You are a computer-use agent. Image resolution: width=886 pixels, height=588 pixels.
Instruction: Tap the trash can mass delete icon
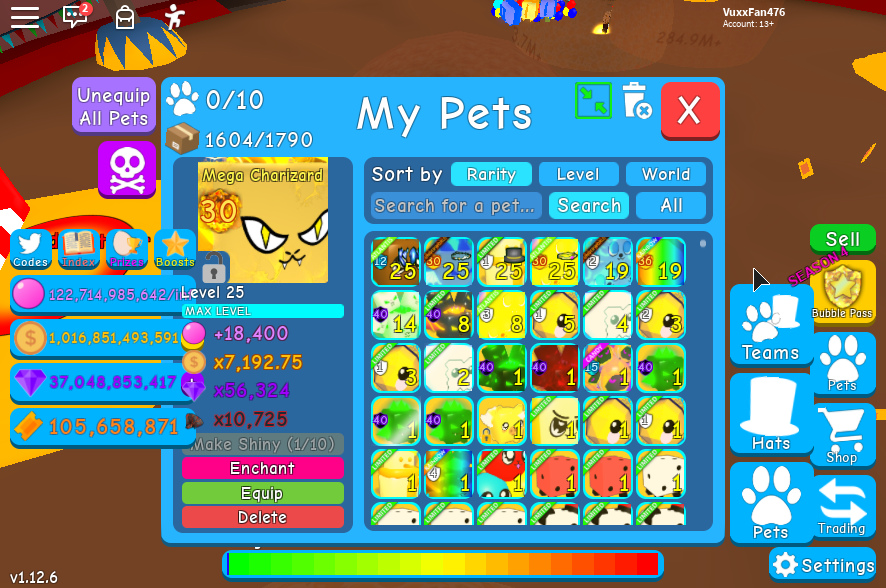[636, 101]
